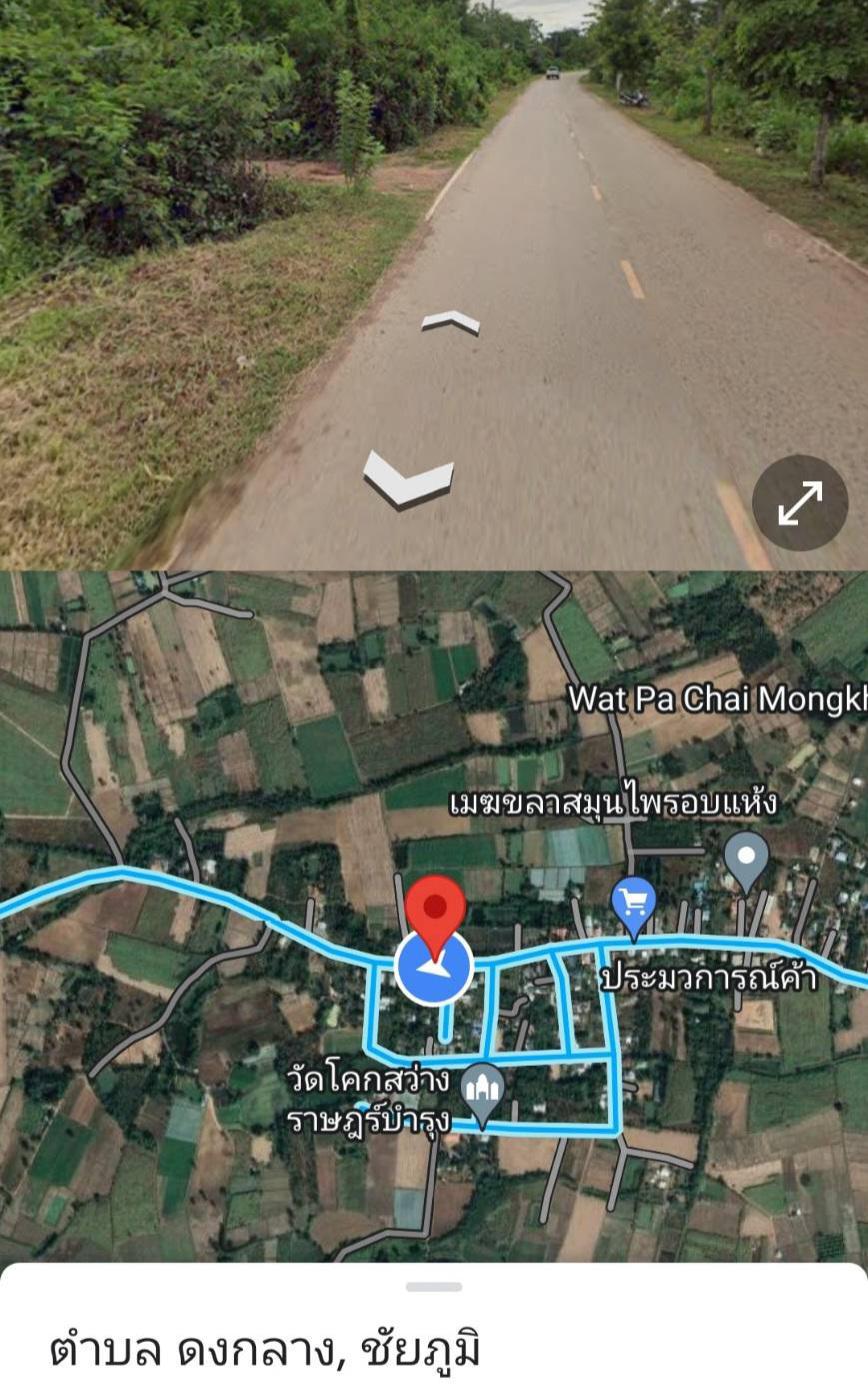The height and width of the screenshot is (1391, 868).
Task: Open the Wat Pa Chai Mongkhon label
Action: pyautogui.click(x=717, y=699)
